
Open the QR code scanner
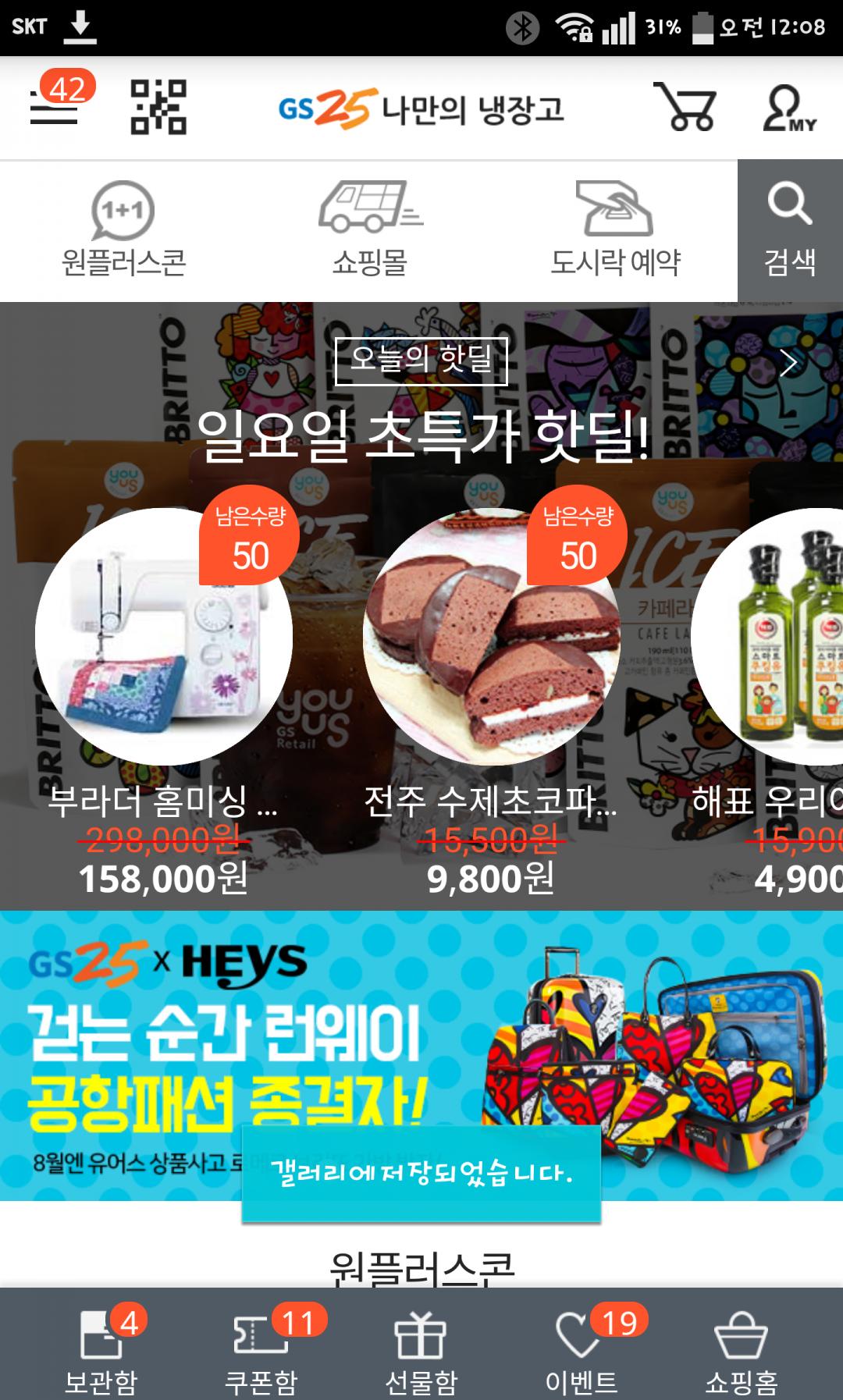[158, 107]
